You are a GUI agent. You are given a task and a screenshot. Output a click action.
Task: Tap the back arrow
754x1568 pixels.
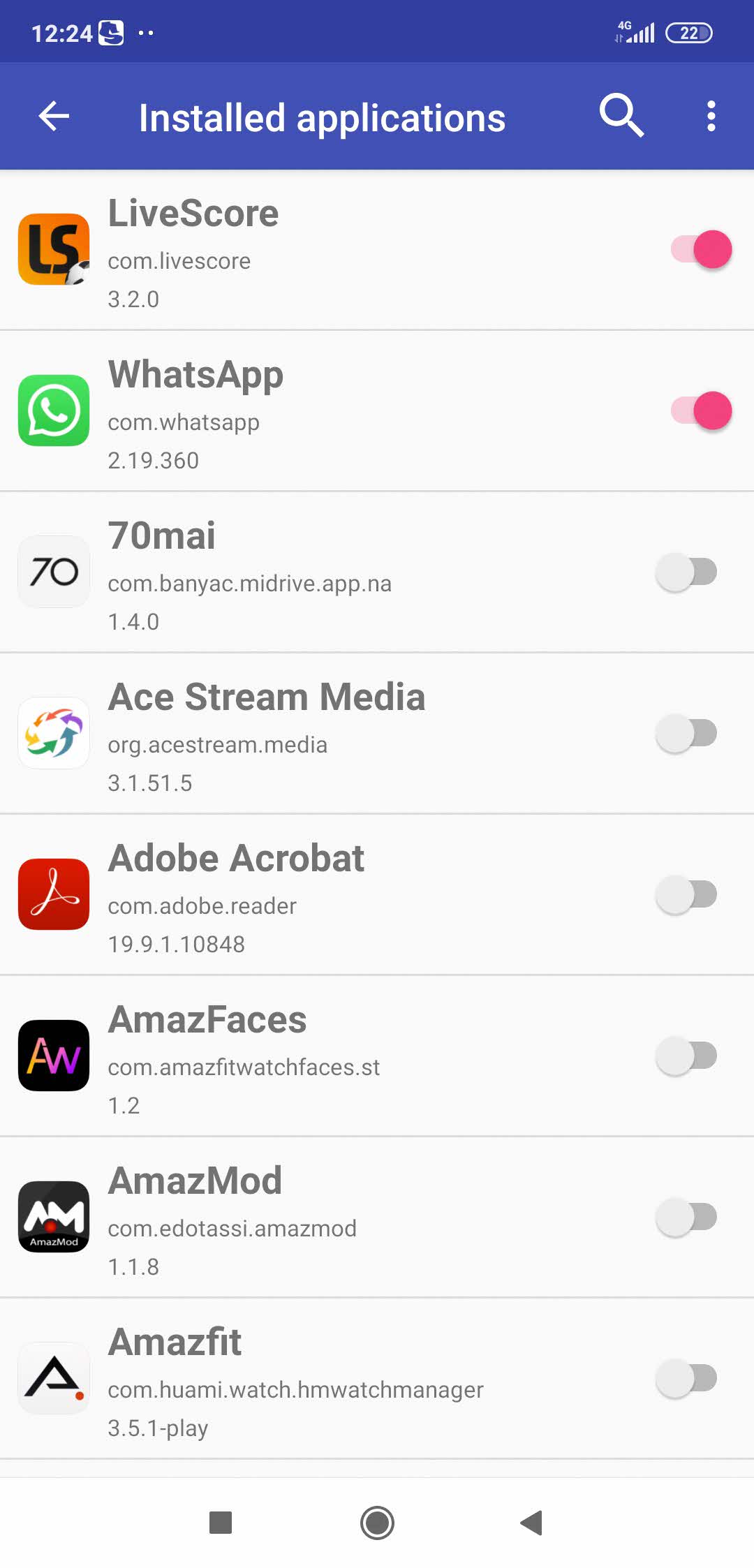tap(53, 116)
